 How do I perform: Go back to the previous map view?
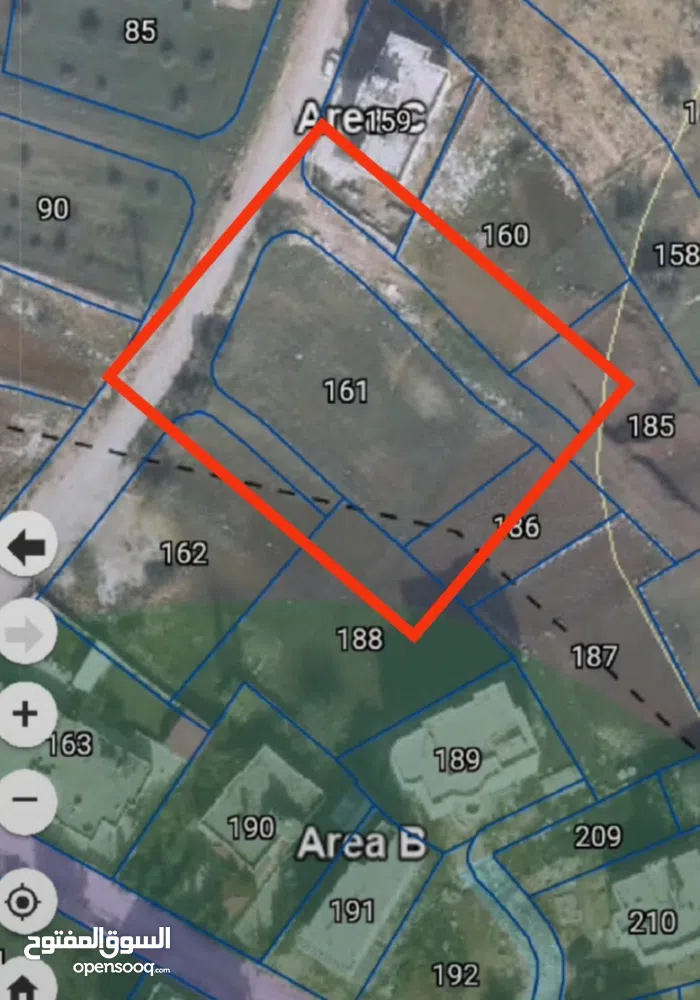point(26,547)
